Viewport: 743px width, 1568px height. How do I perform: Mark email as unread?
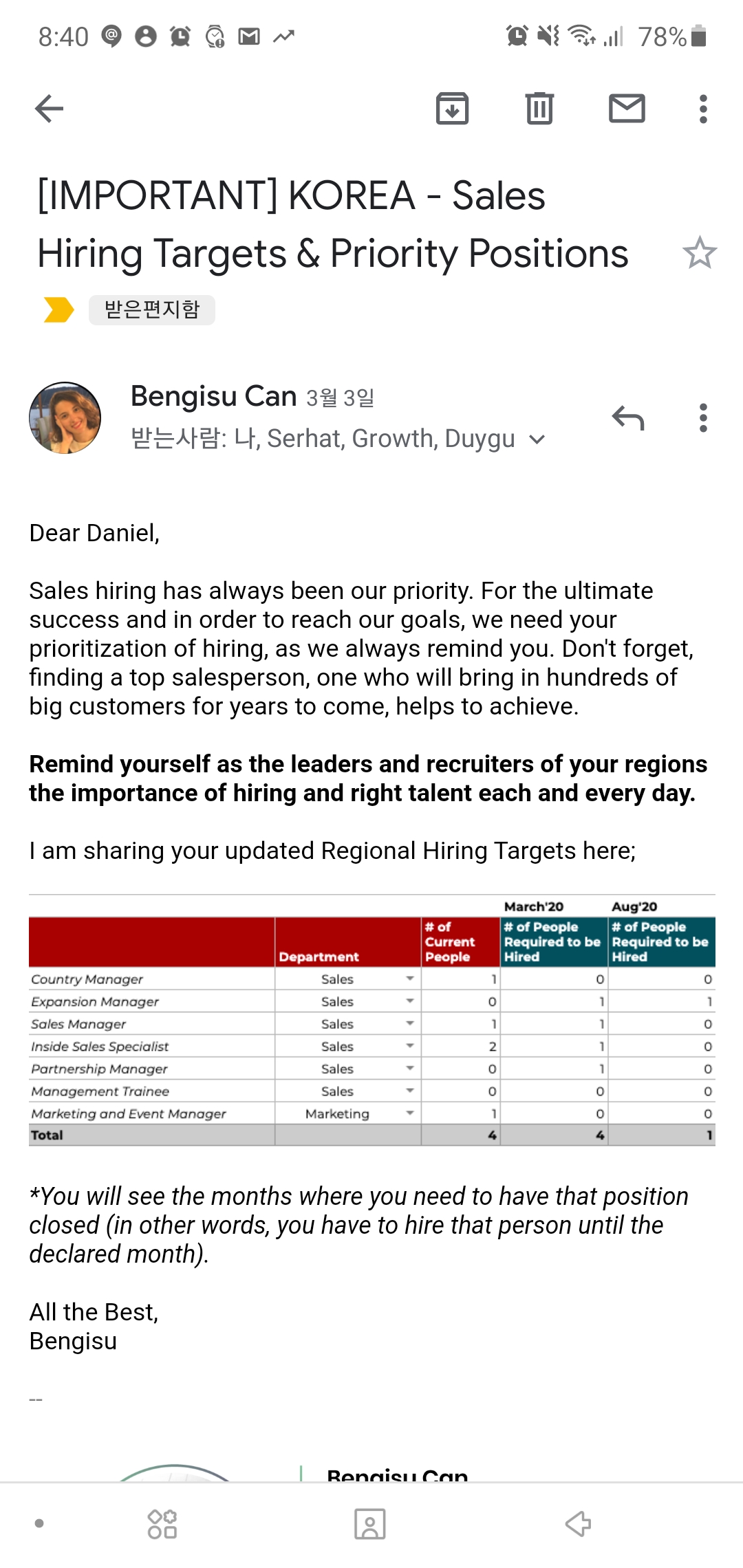click(627, 109)
